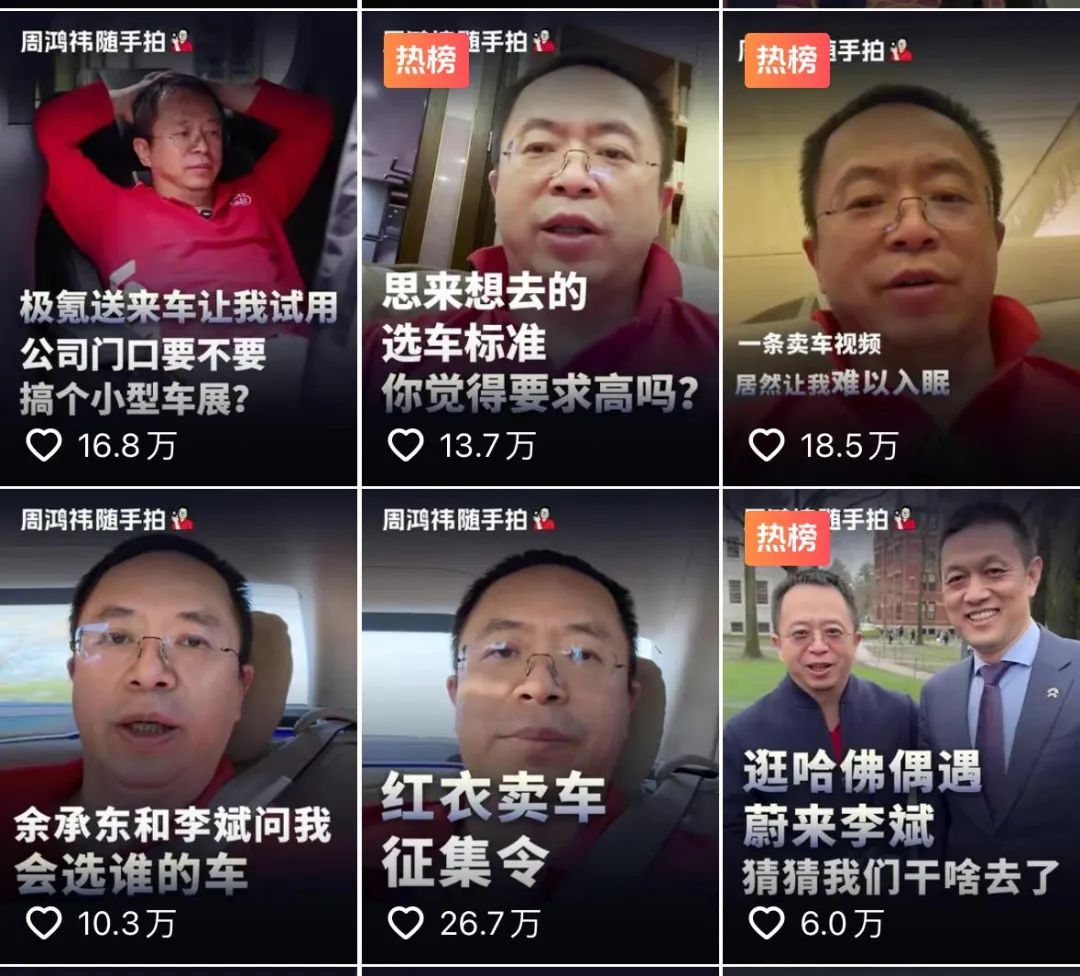Open the 红衣卖车征集令 video

pyautogui.click(x=540, y=725)
